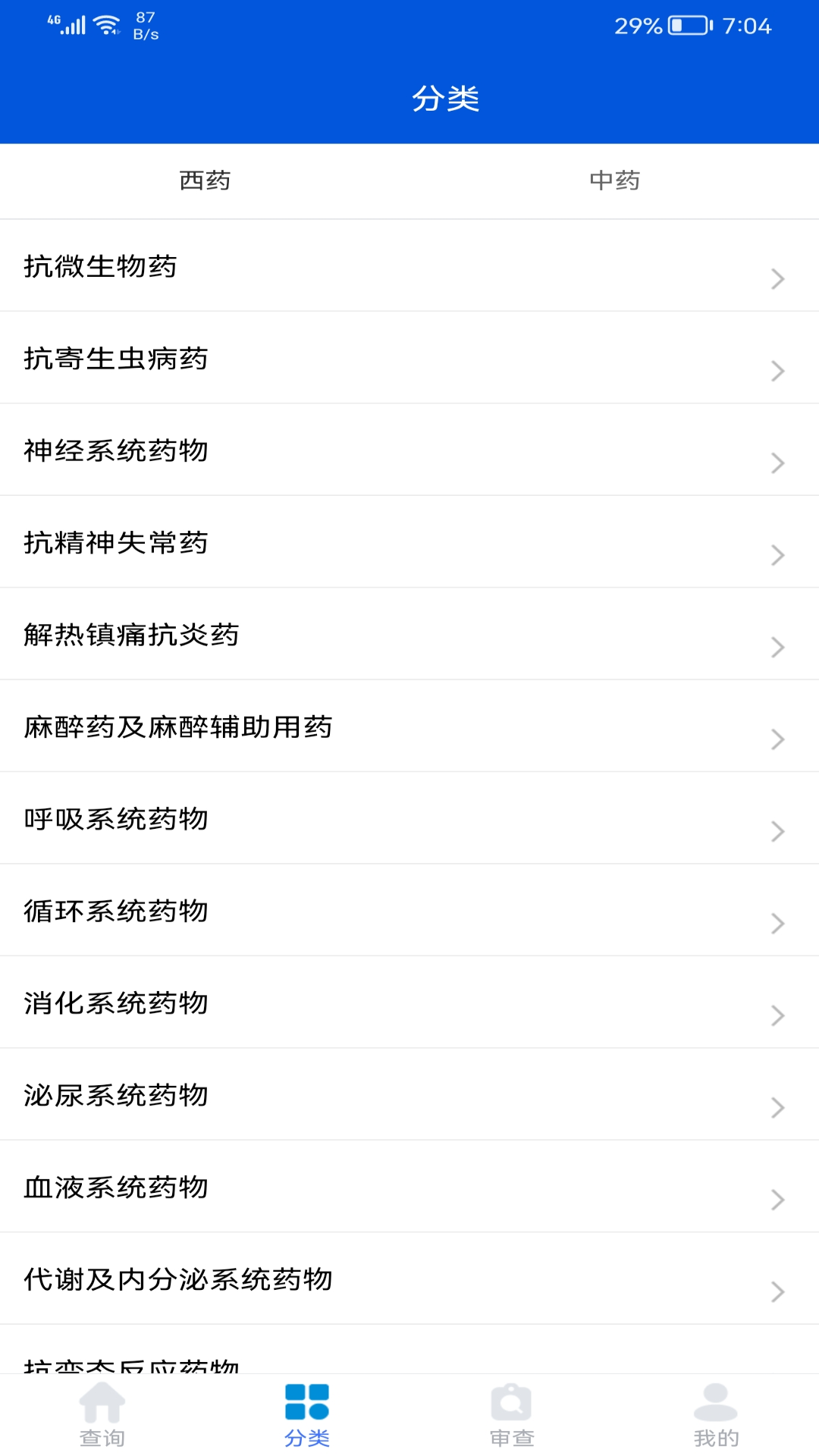
Task: Select the 循环系统药物 category
Action: pos(409,912)
